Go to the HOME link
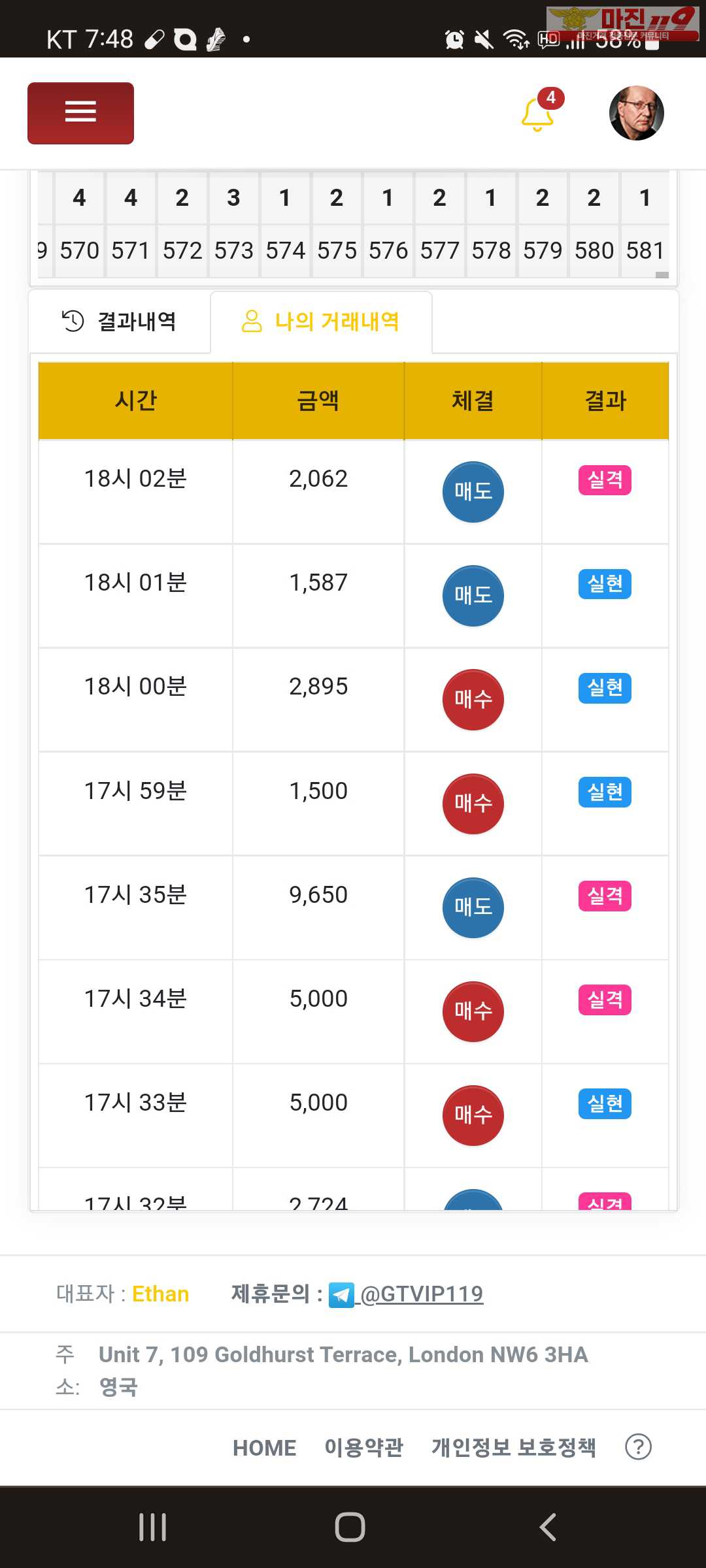706x1568 pixels. click(x=264, y=1448)
